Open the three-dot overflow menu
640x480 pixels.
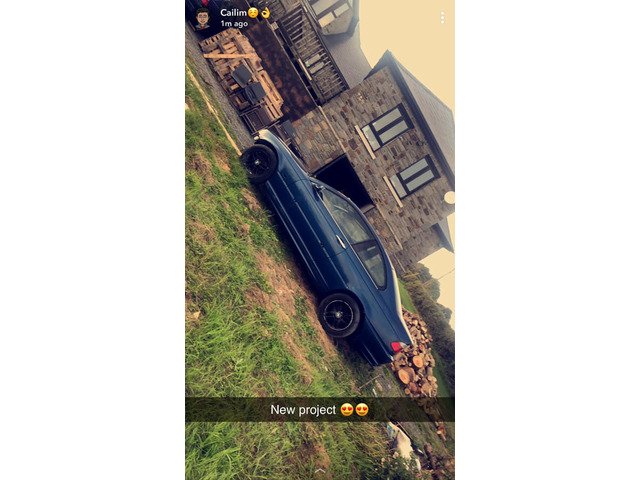(x=442, y=18)
